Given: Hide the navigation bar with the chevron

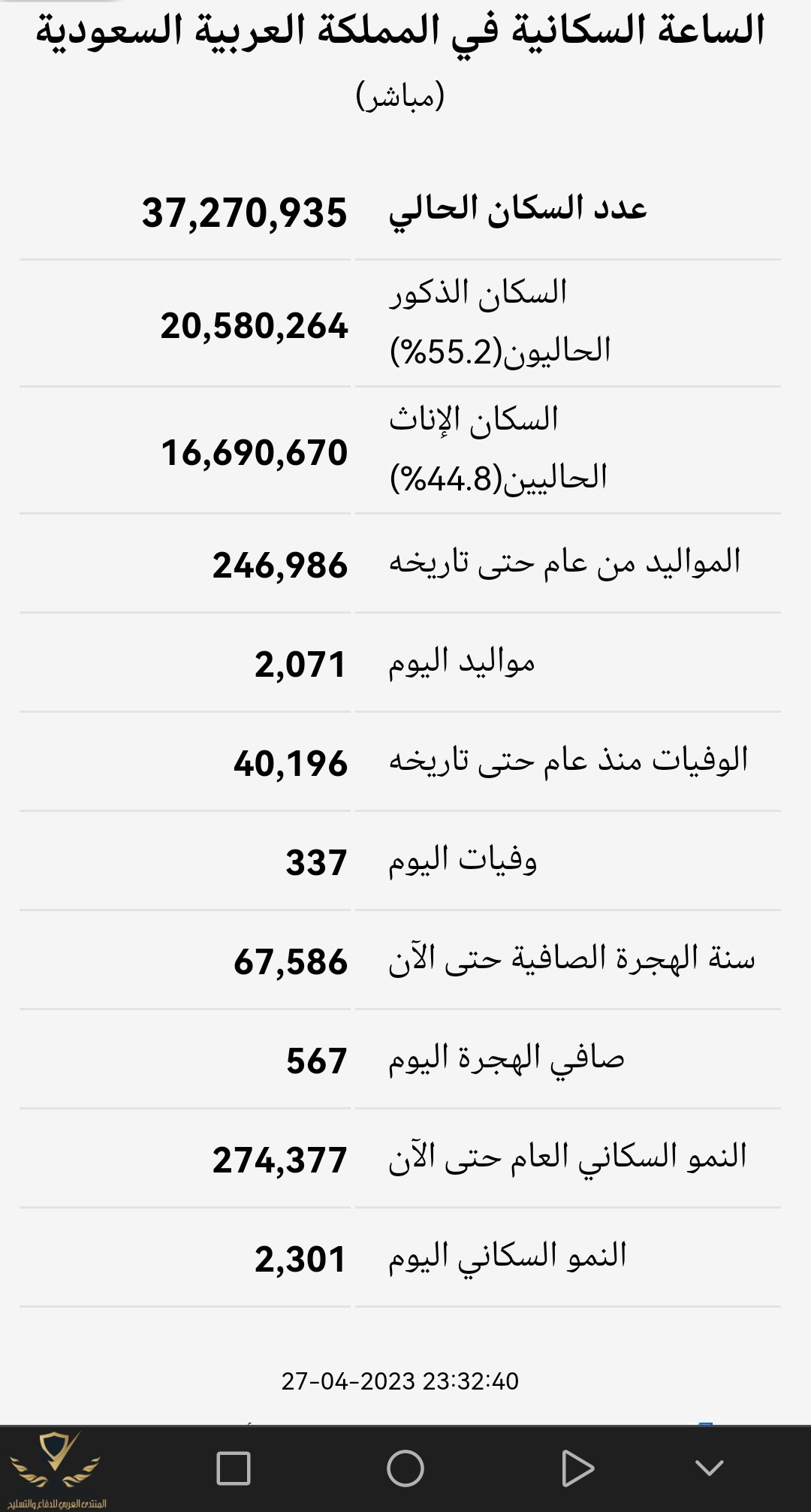Looking at the screenshot, I should [x=709, y=1468].
